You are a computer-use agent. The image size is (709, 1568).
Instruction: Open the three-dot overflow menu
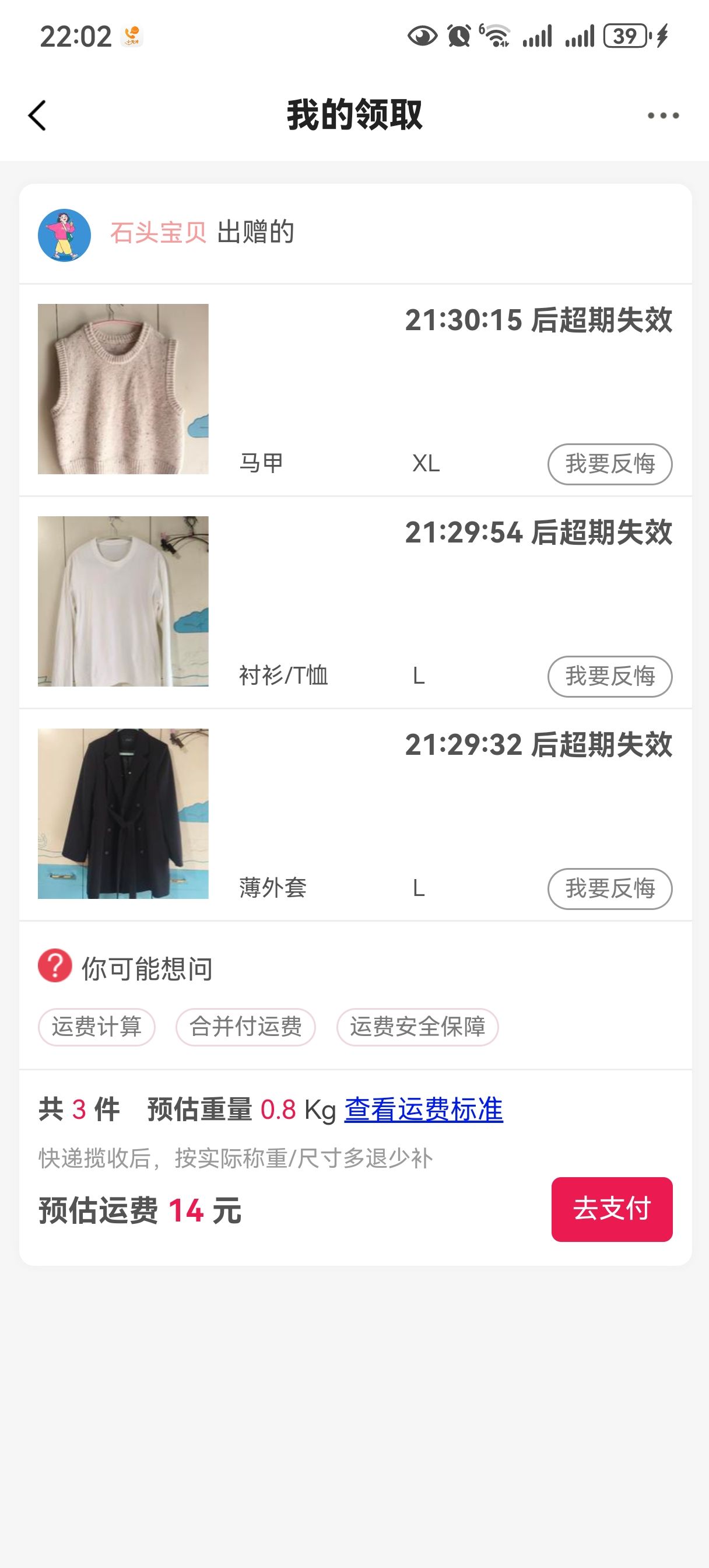pos(663,115)
